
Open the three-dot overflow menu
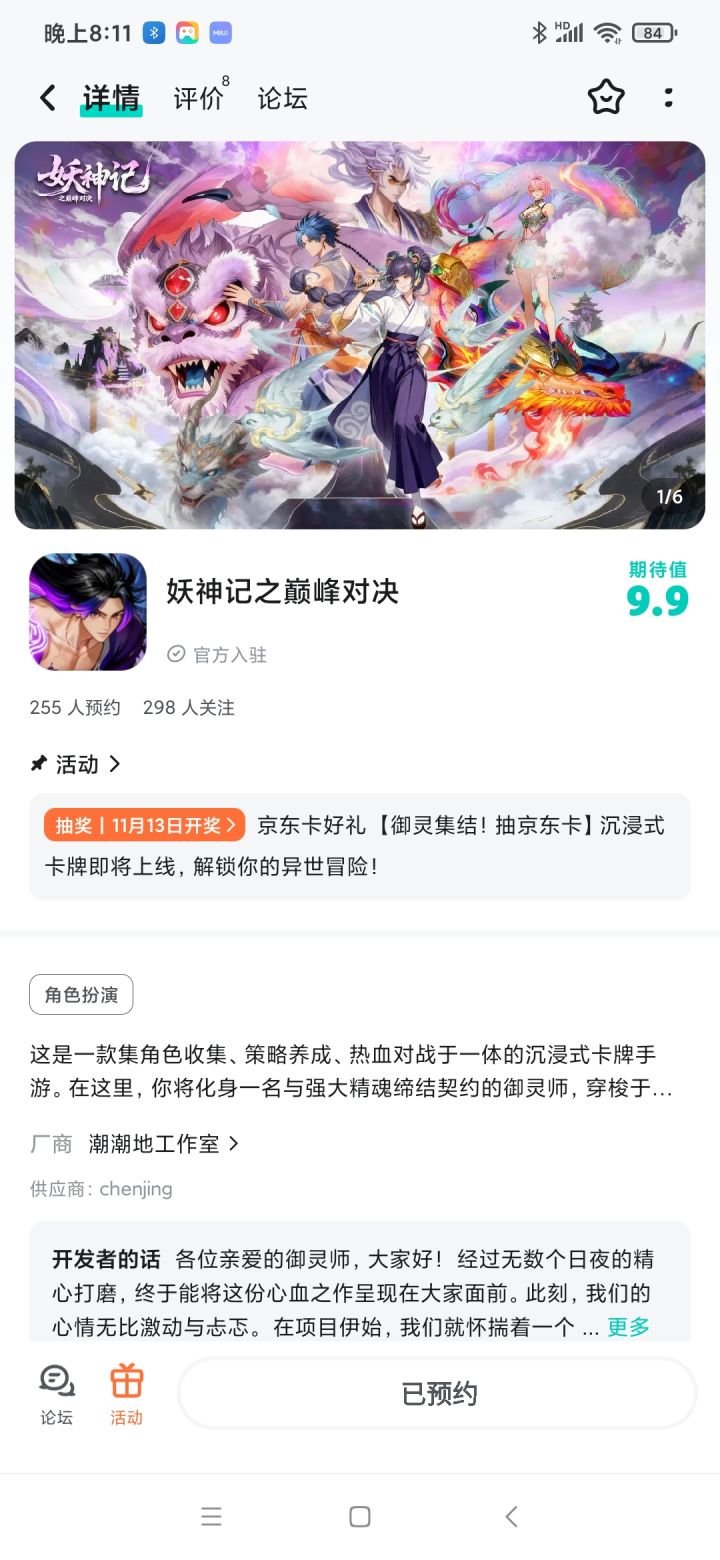668,97
